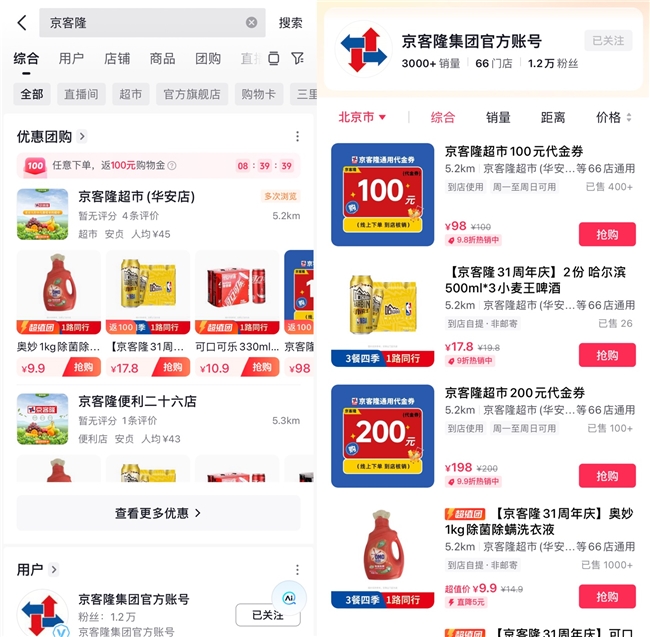The width and height of the screenshot is (650, 637).
Task: Tap 查看更多优惠 to see more deals
Action: [x=158, y=513]
